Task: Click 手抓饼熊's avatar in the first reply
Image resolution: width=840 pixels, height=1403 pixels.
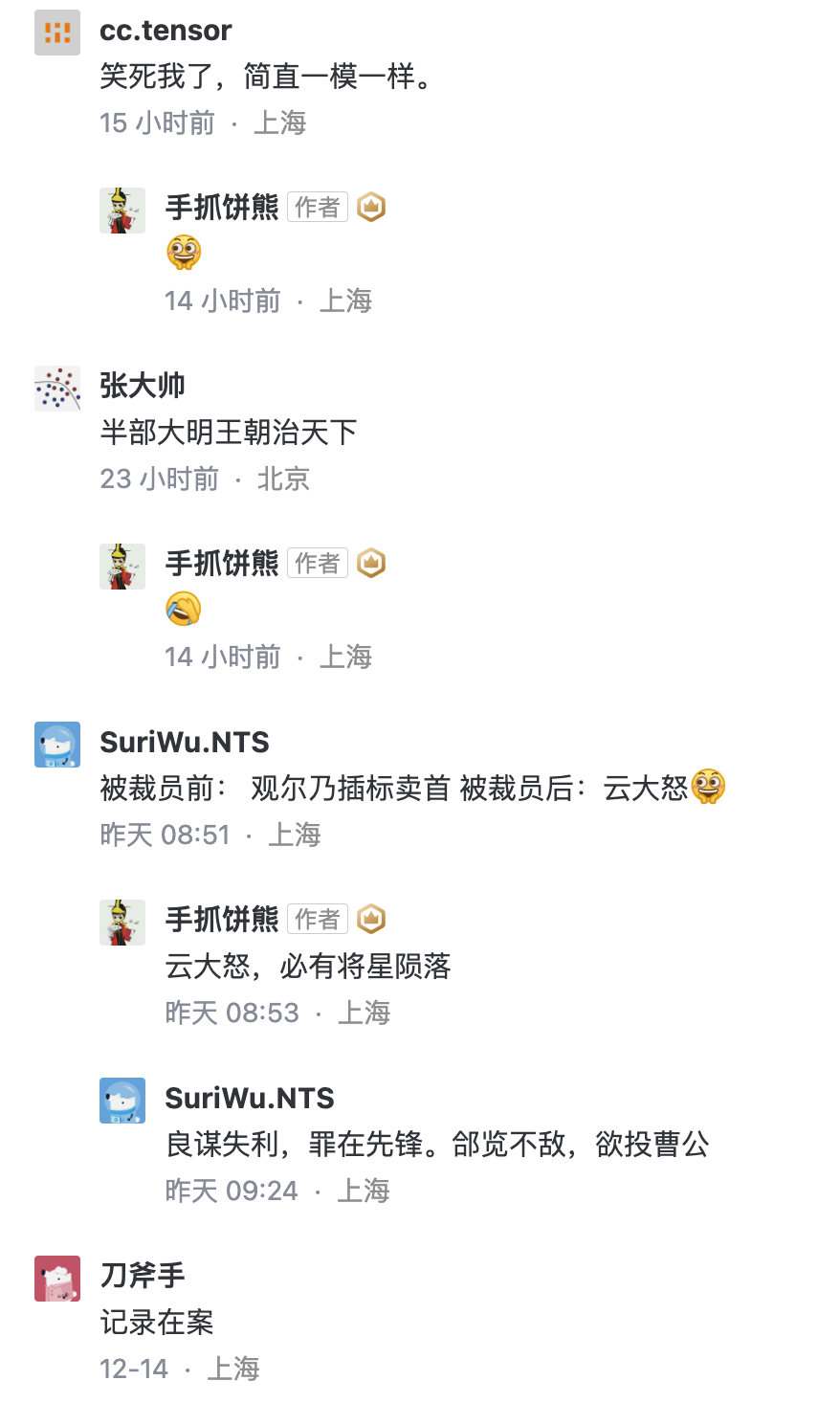Action: (122, 210)
